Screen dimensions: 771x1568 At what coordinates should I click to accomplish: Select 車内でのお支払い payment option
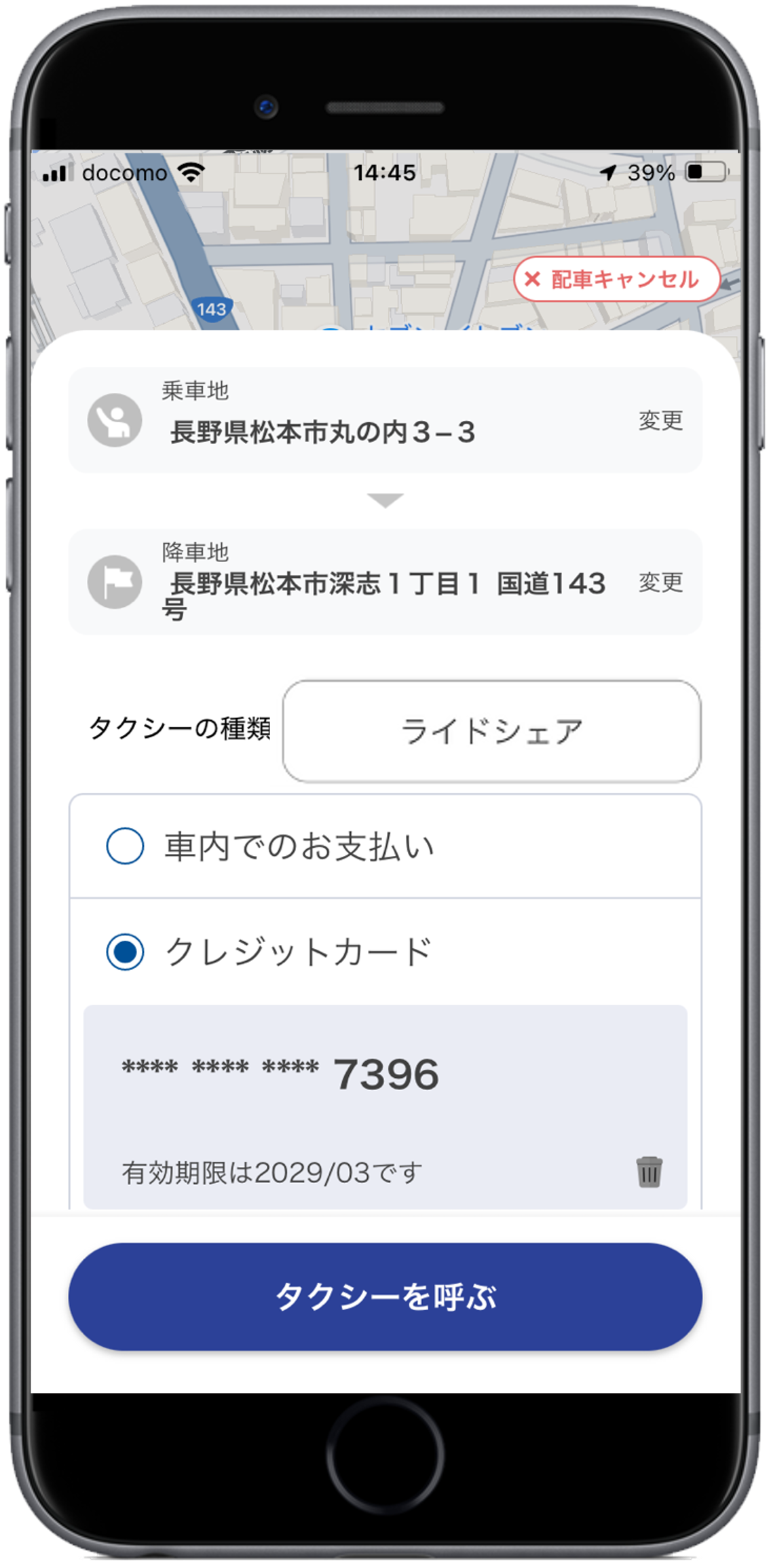(126, 846)
